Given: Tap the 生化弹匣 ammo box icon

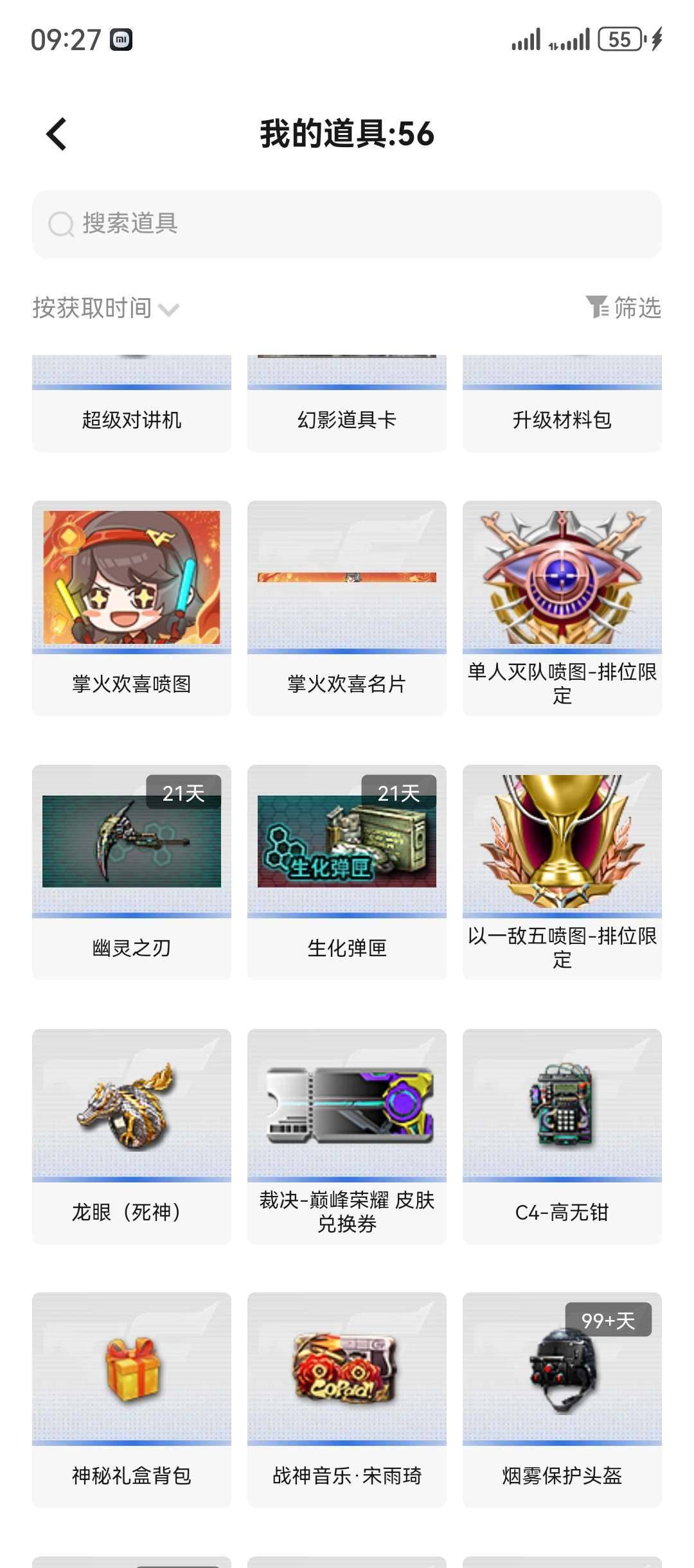Looking at the screenshot, I should pos(346,846).
